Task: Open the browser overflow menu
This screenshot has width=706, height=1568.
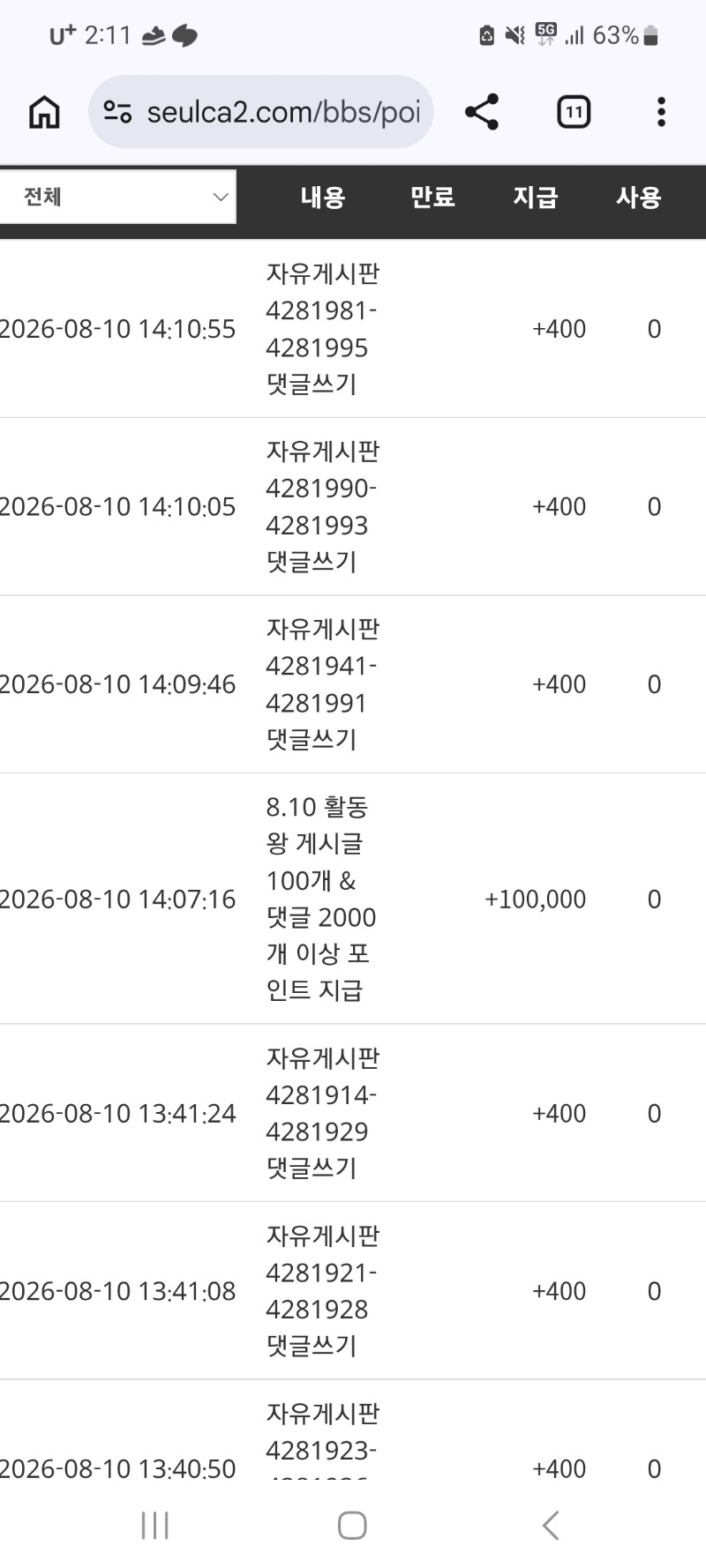Action: click(661, 112)
